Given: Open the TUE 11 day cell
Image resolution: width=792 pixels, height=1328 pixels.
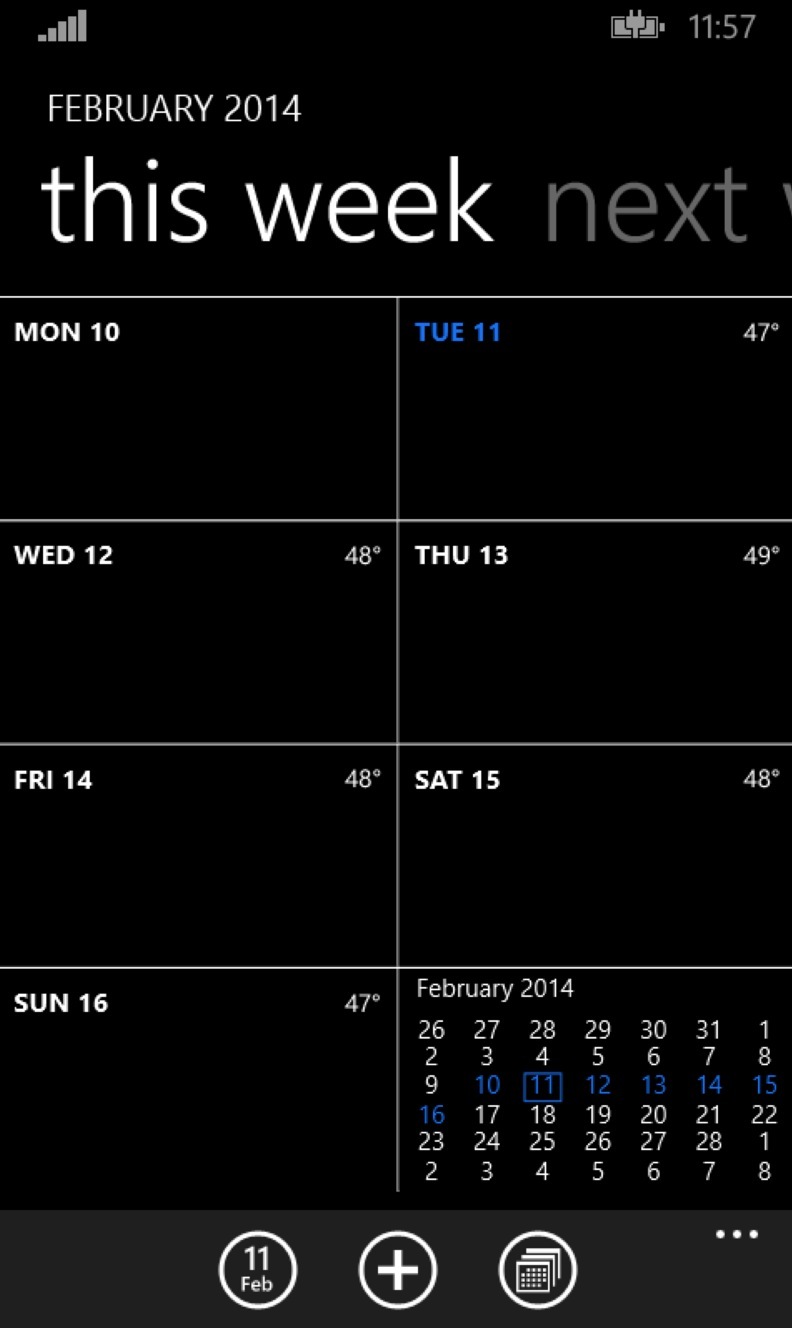Looking at the screenshot, I should point(595,409).
